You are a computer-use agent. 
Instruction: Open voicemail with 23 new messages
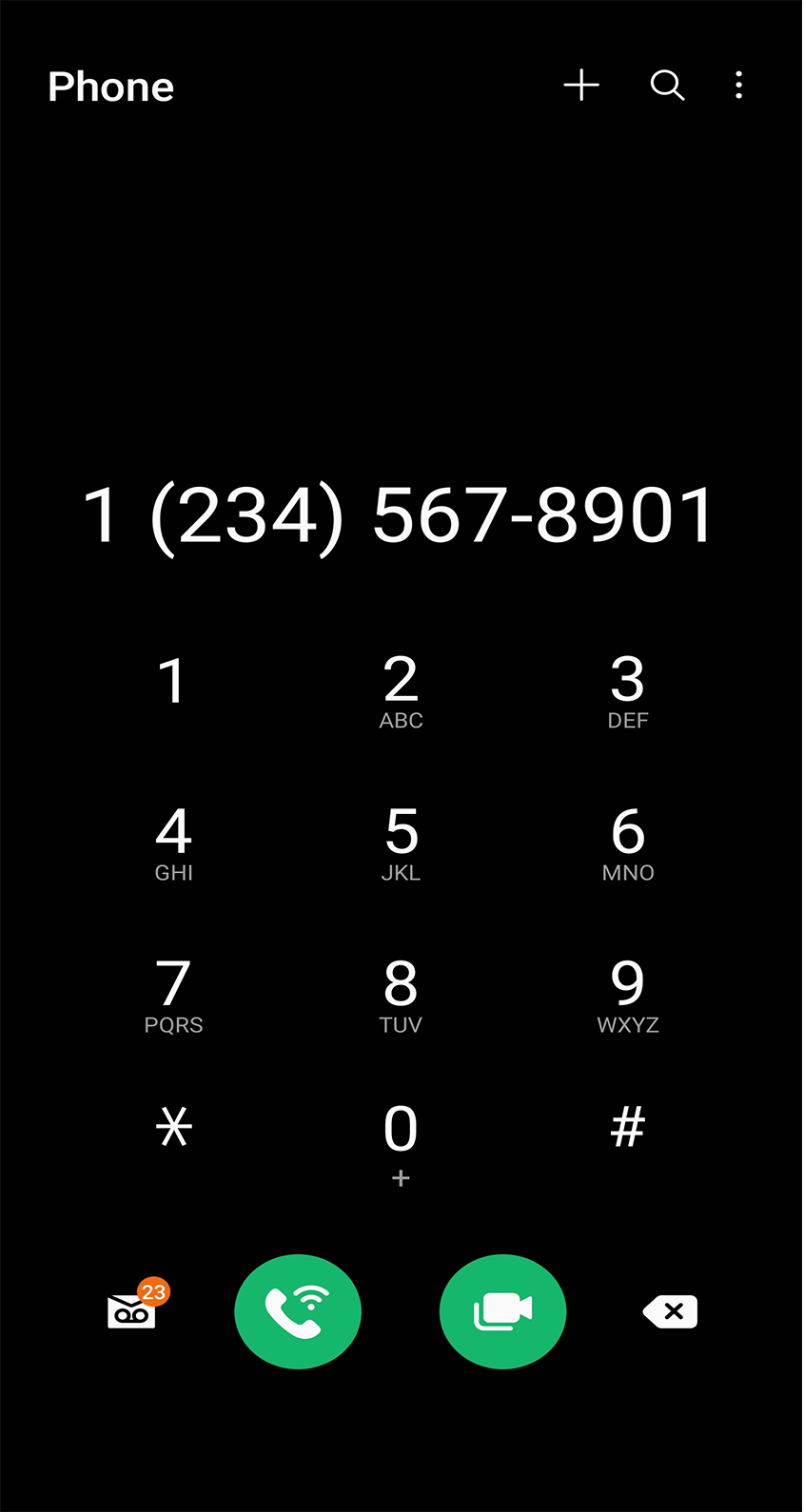click(x=133, y=1311)
